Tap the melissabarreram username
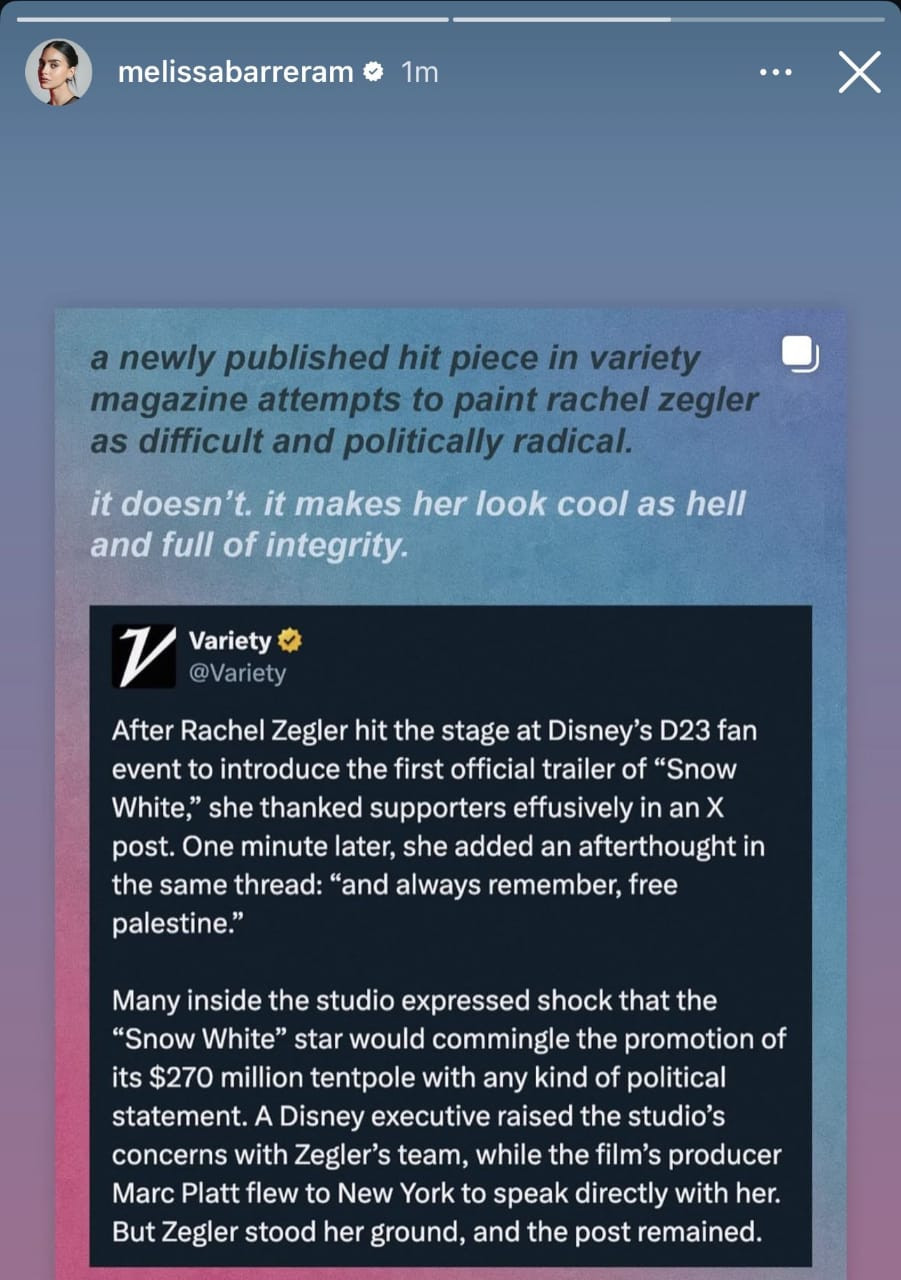901x1280 pixels. click(x=235, y=72)
